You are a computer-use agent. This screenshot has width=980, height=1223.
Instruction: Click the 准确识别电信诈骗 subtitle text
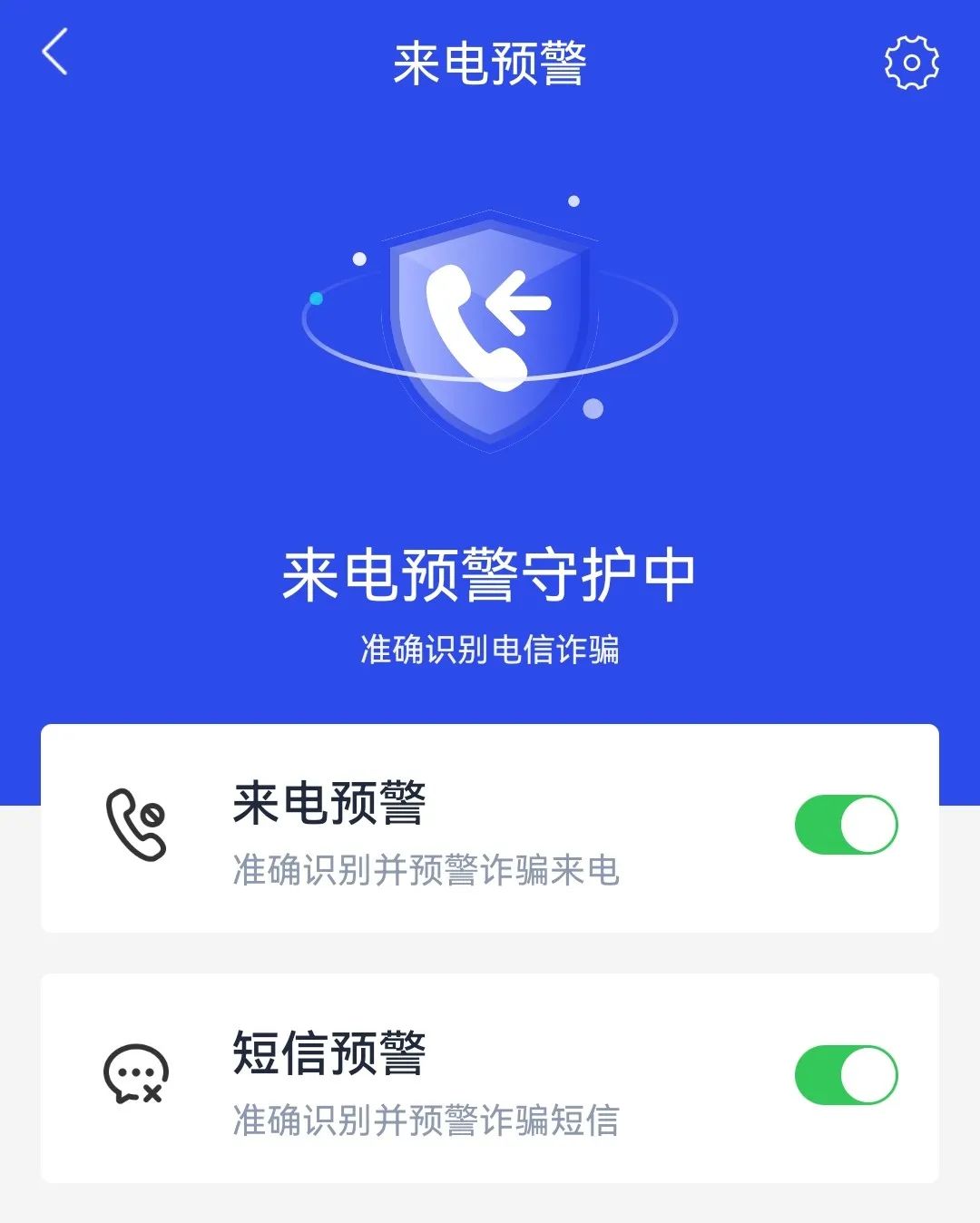pos(490,647)
